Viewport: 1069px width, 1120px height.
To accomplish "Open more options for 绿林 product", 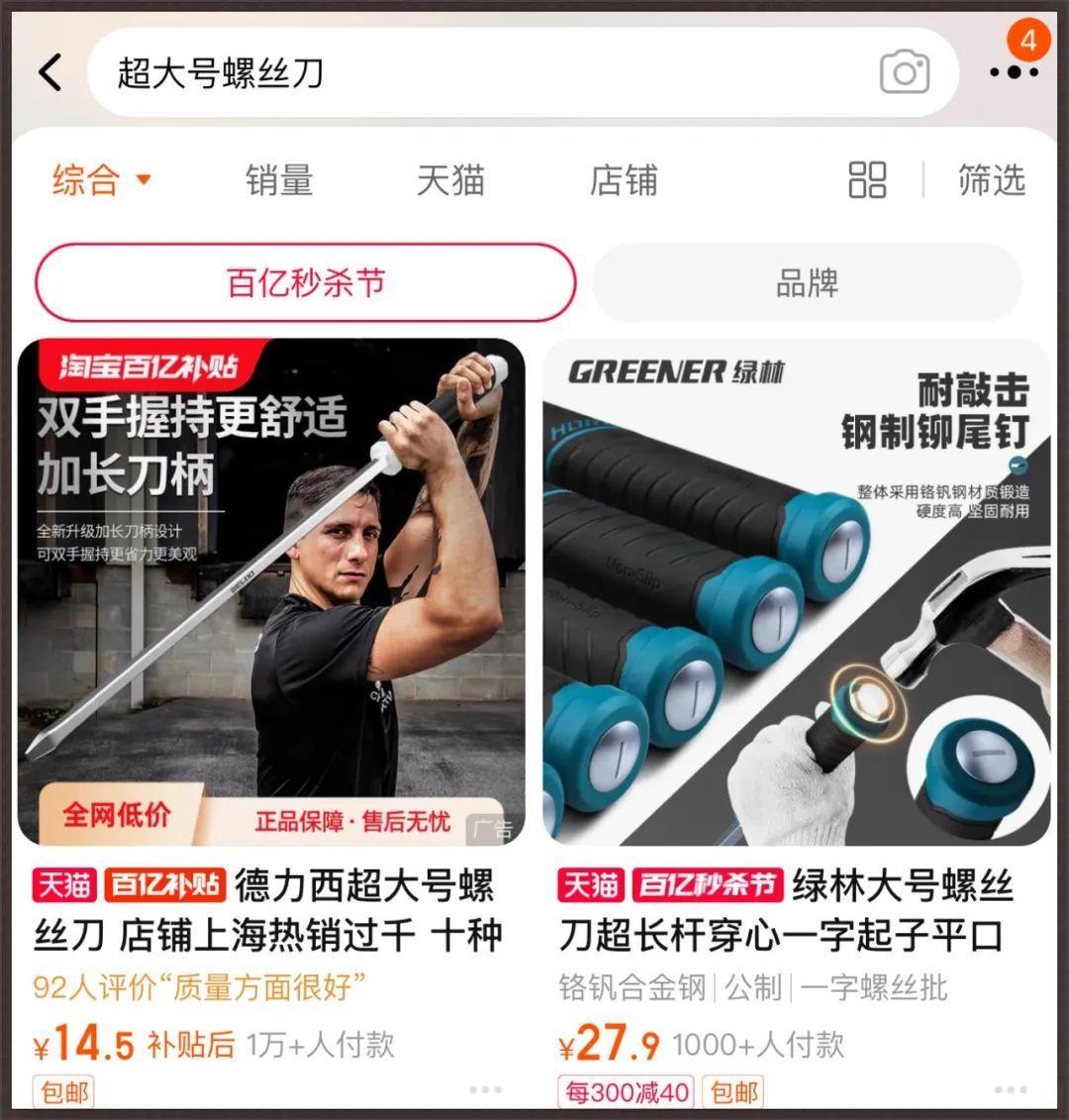I will tap(1011, 1090).
